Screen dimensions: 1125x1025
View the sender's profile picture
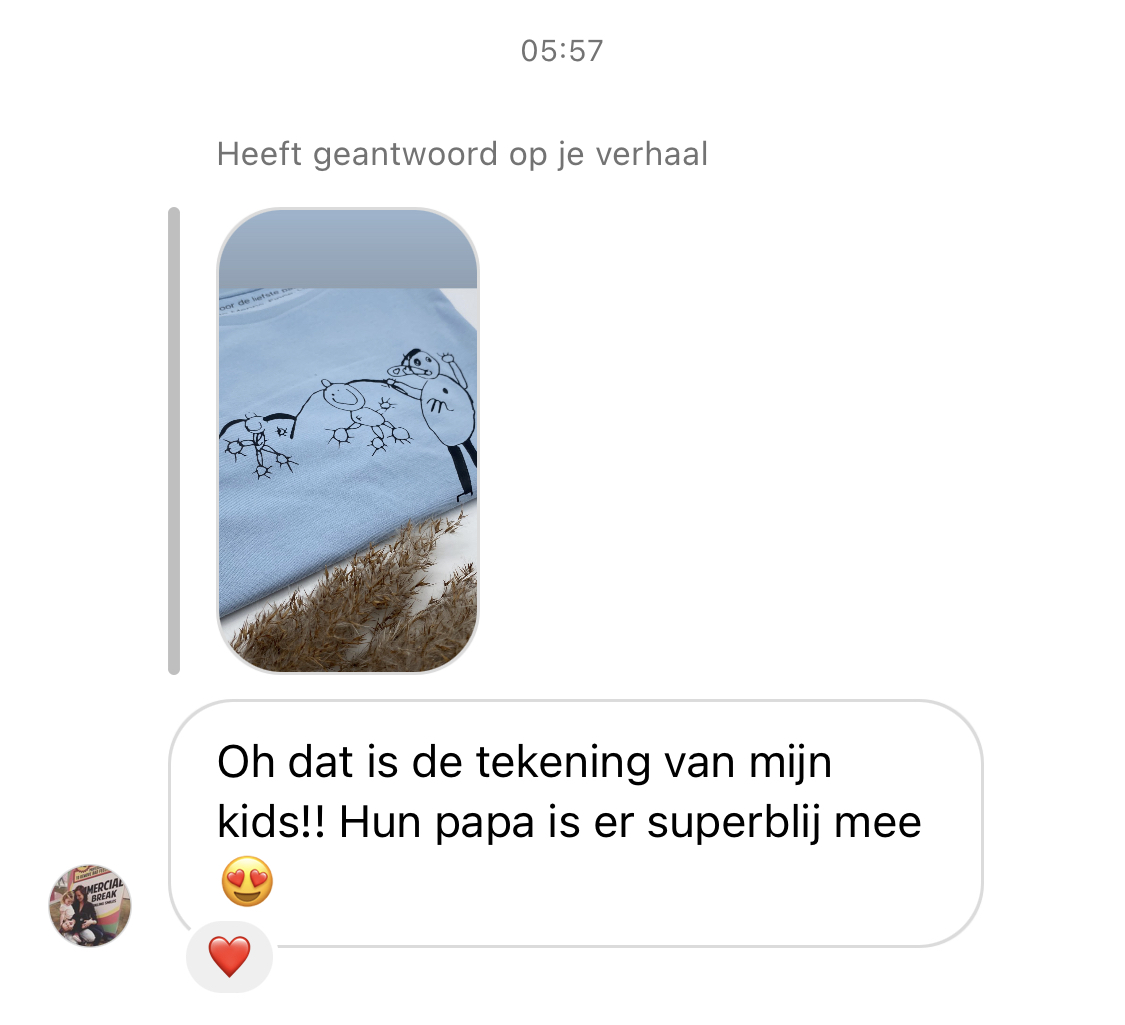tap(89, 906)
